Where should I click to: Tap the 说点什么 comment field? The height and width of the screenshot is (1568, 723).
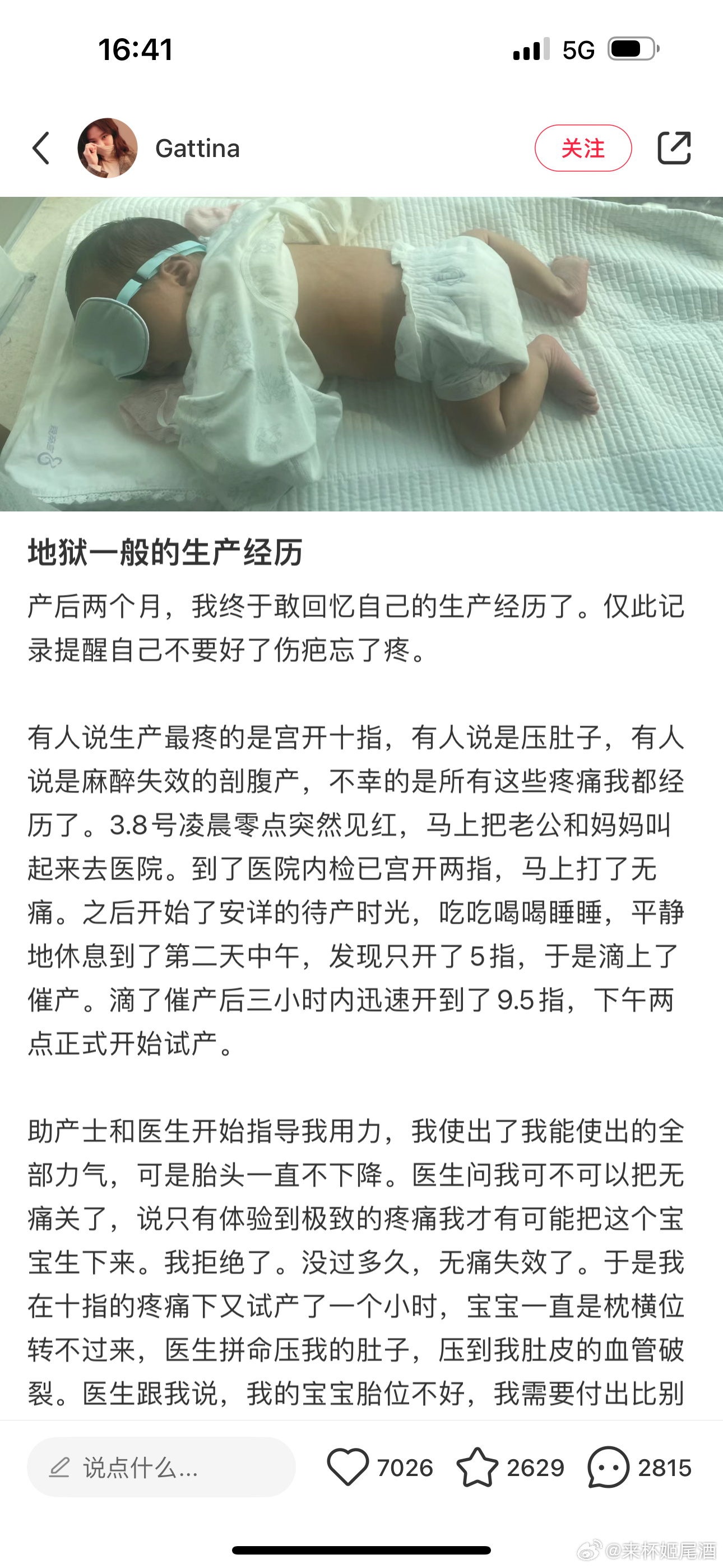click(x=161, y=1468)
